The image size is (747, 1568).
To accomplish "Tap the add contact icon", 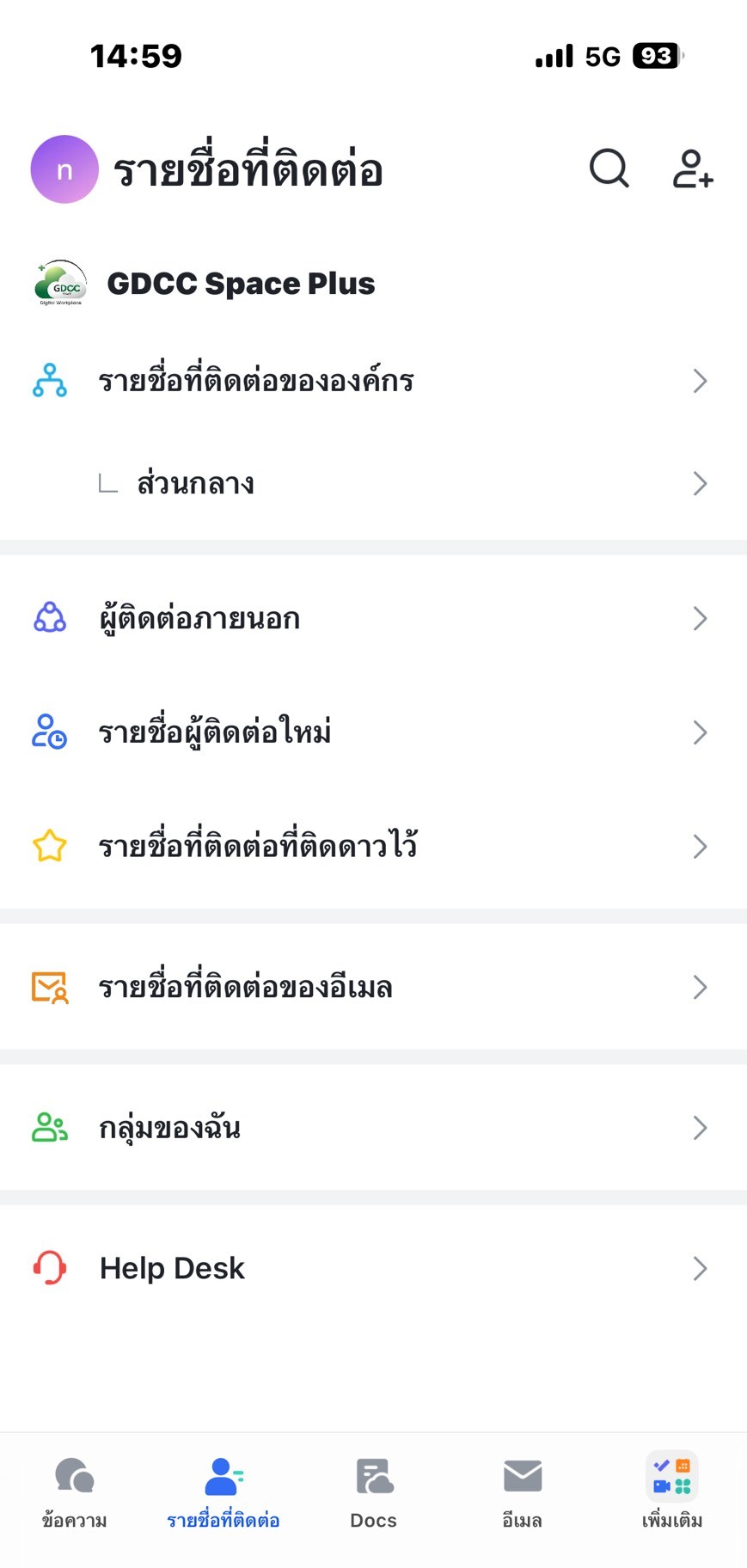I will 692,168.
